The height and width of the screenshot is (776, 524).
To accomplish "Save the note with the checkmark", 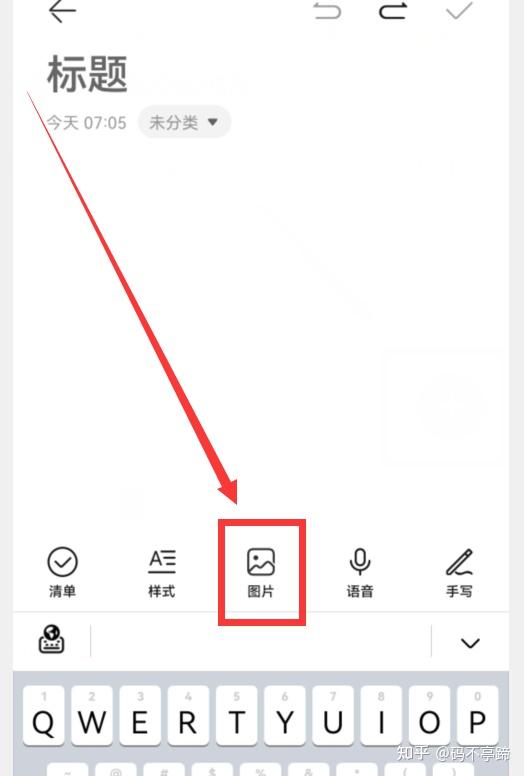I will (459, 11).
